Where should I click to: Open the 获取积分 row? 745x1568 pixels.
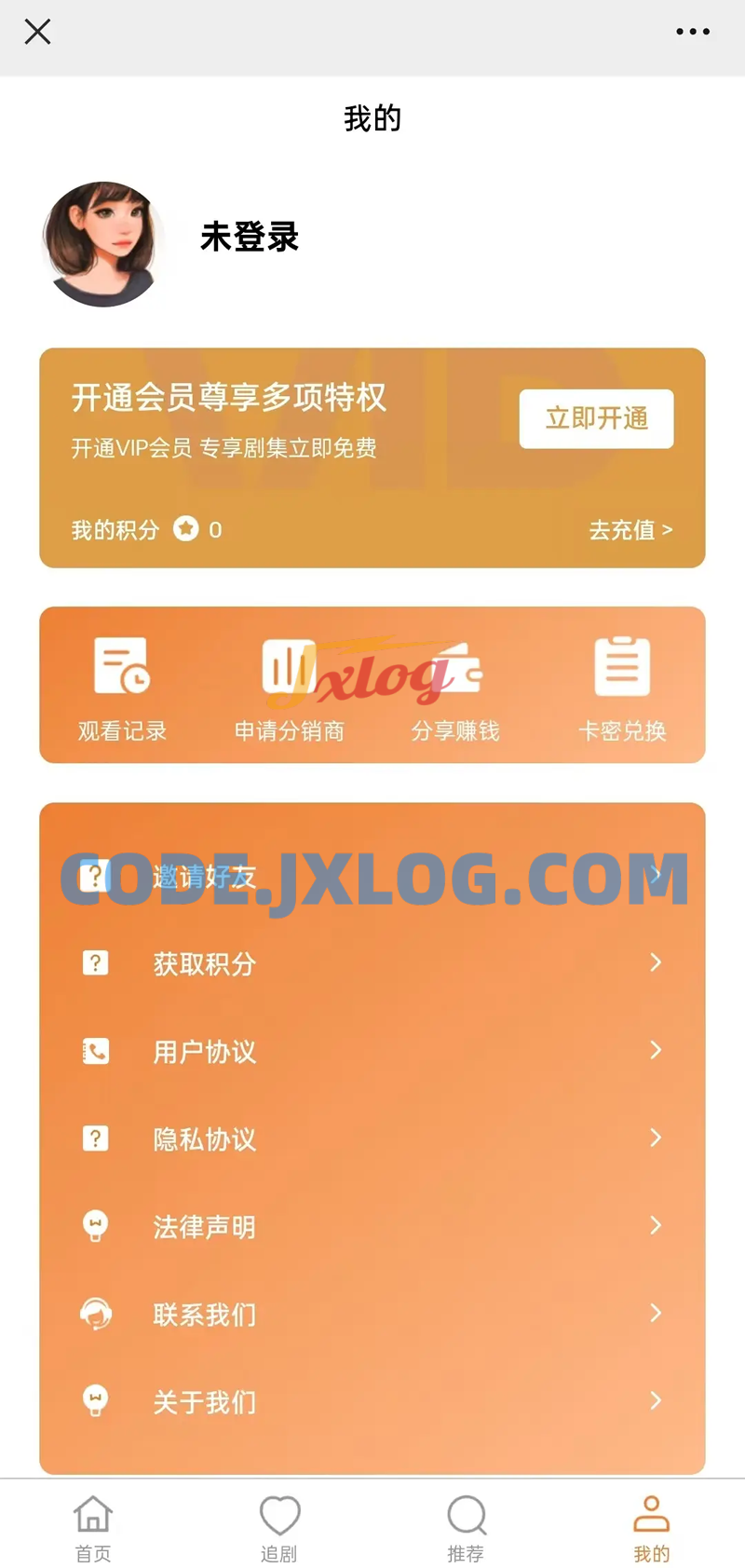pyautogui.click(x=372, y=963)
